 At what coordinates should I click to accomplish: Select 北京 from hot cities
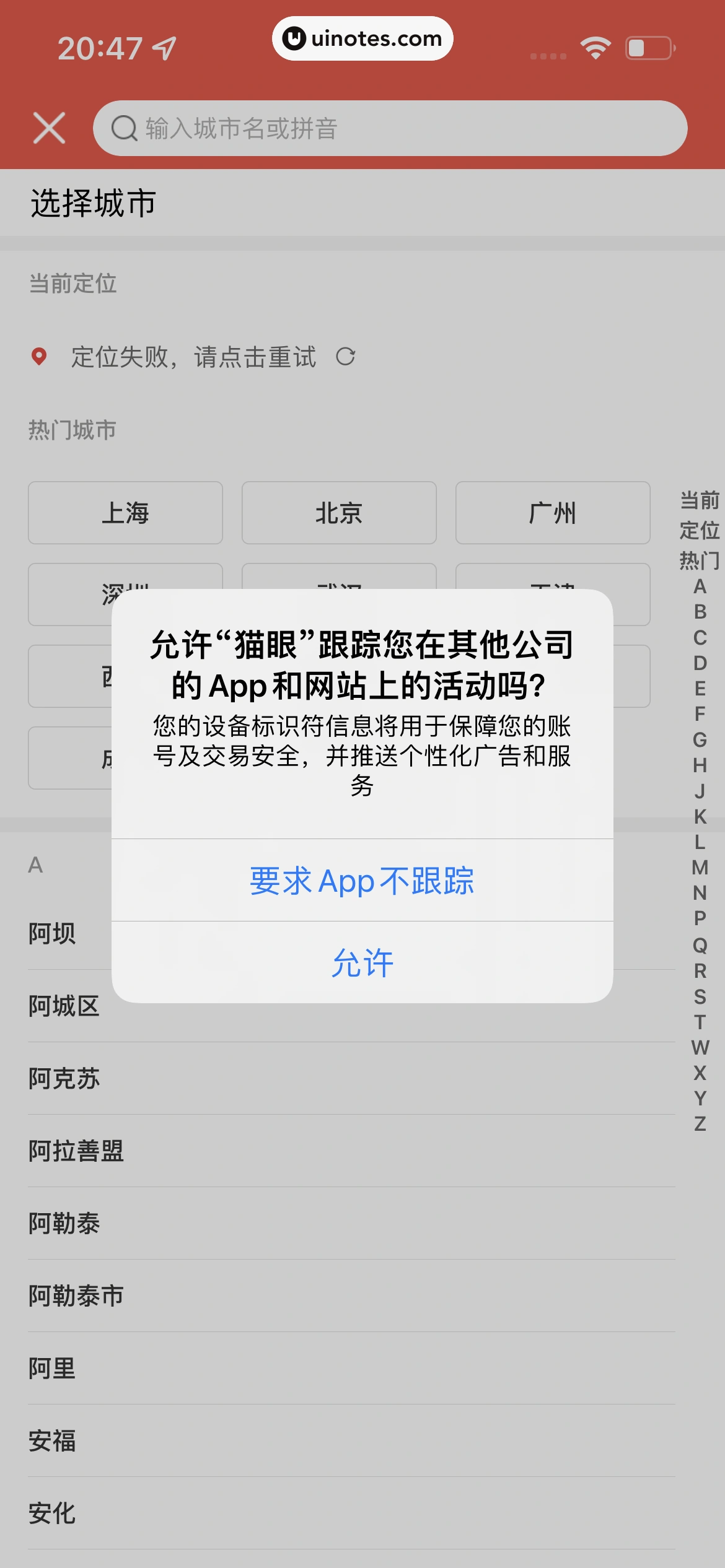point(339,513)
